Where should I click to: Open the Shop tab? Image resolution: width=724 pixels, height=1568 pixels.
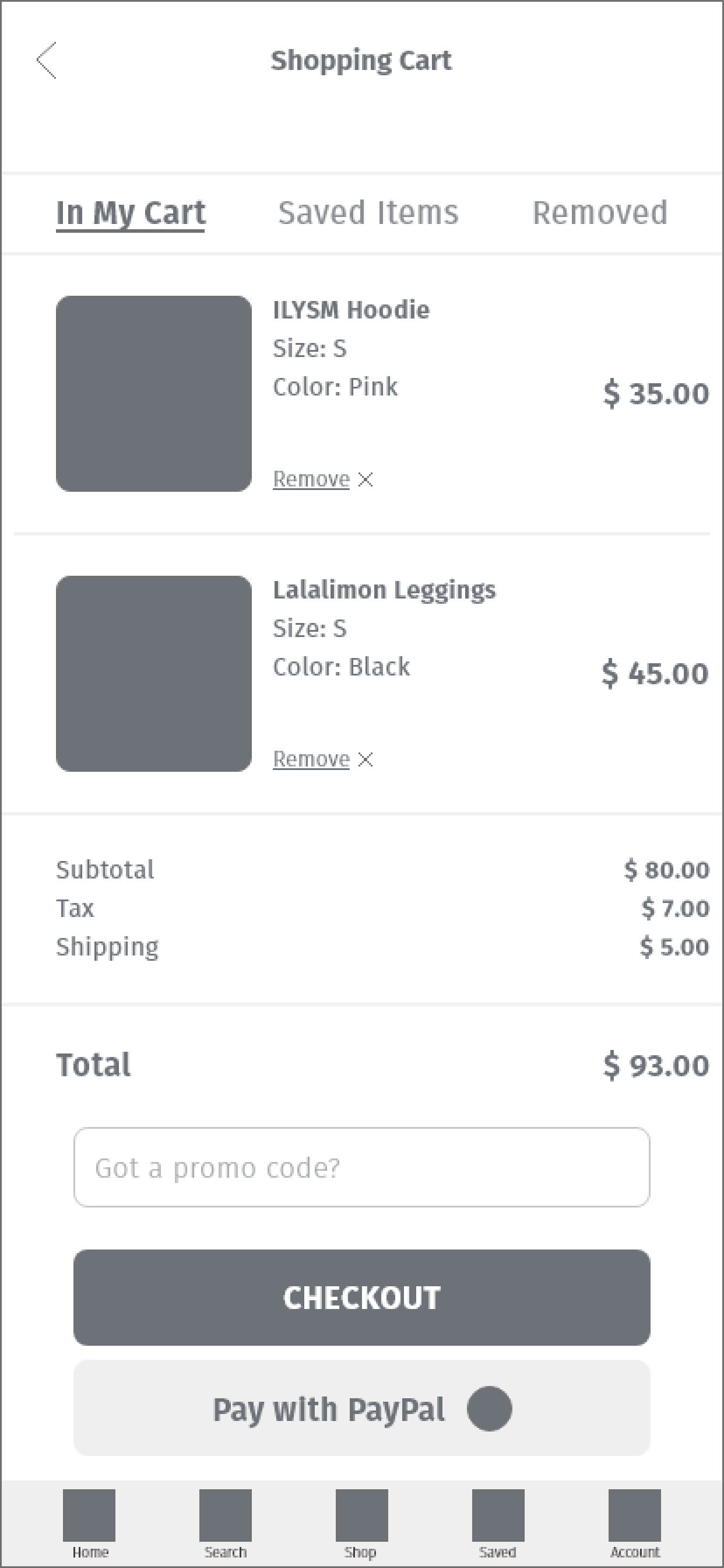(x=361, y=1524)
